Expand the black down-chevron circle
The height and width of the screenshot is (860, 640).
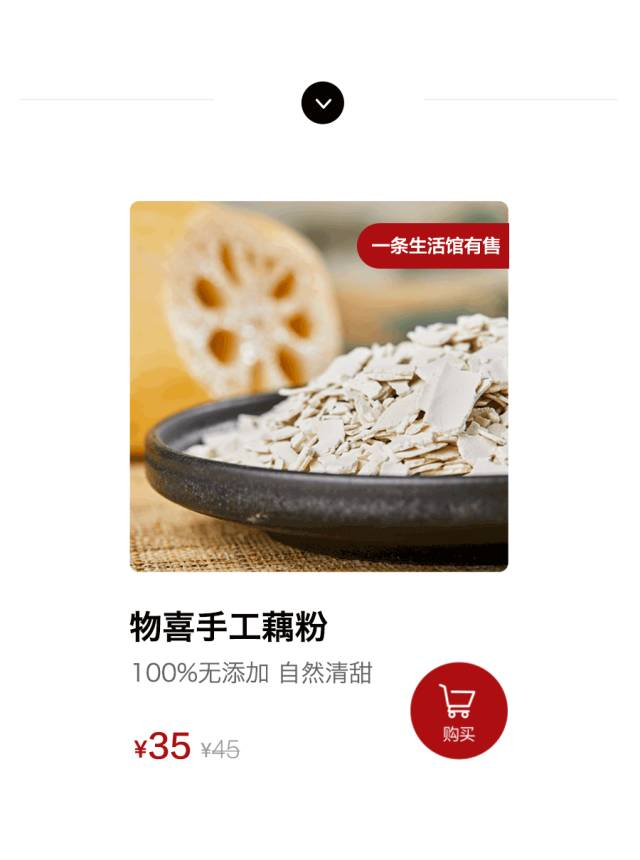pyautogui.click(x=323, y=103)
